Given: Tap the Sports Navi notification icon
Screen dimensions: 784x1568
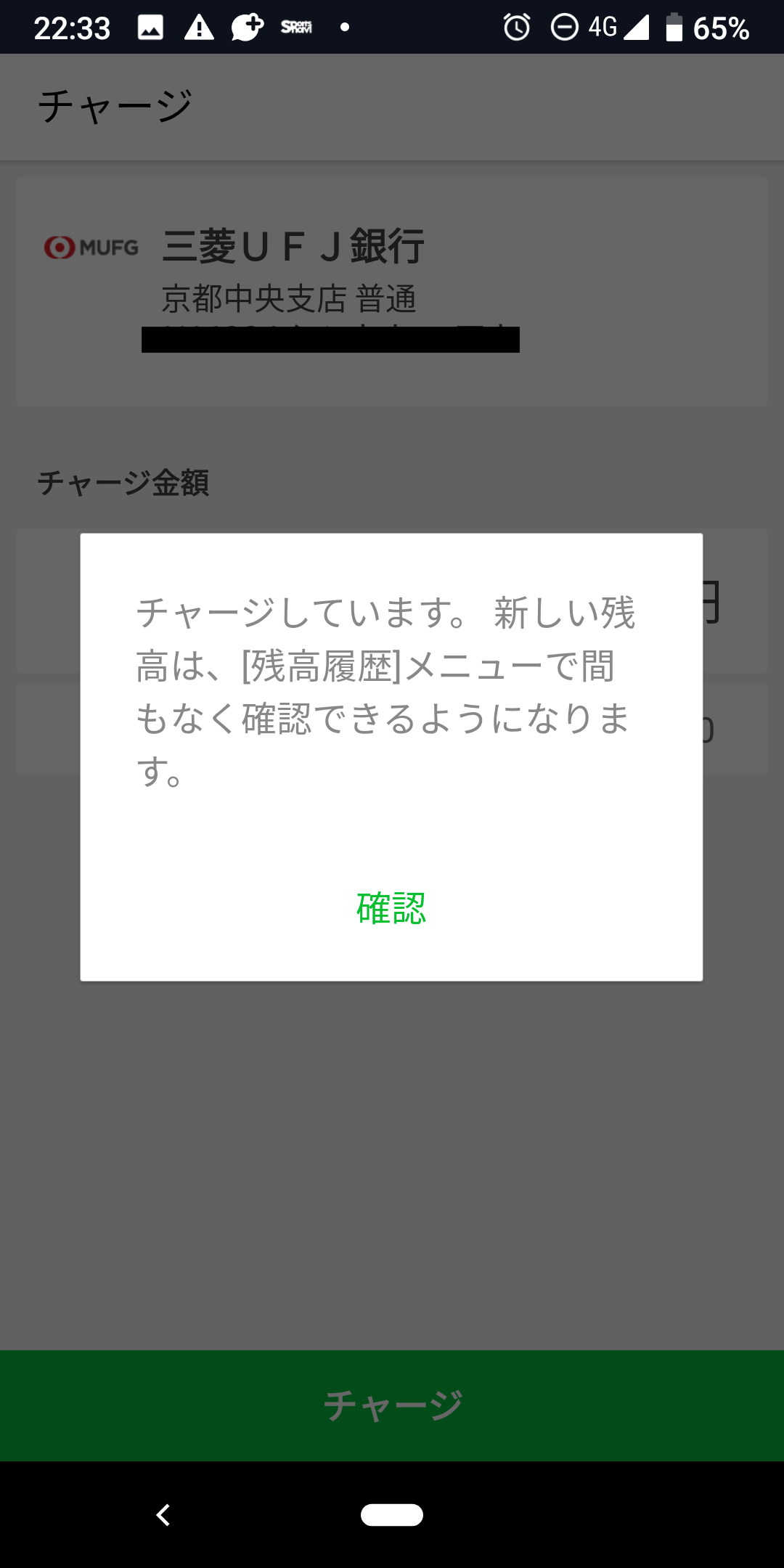Looking at the screenshot, I should click(x=296, y=28).
